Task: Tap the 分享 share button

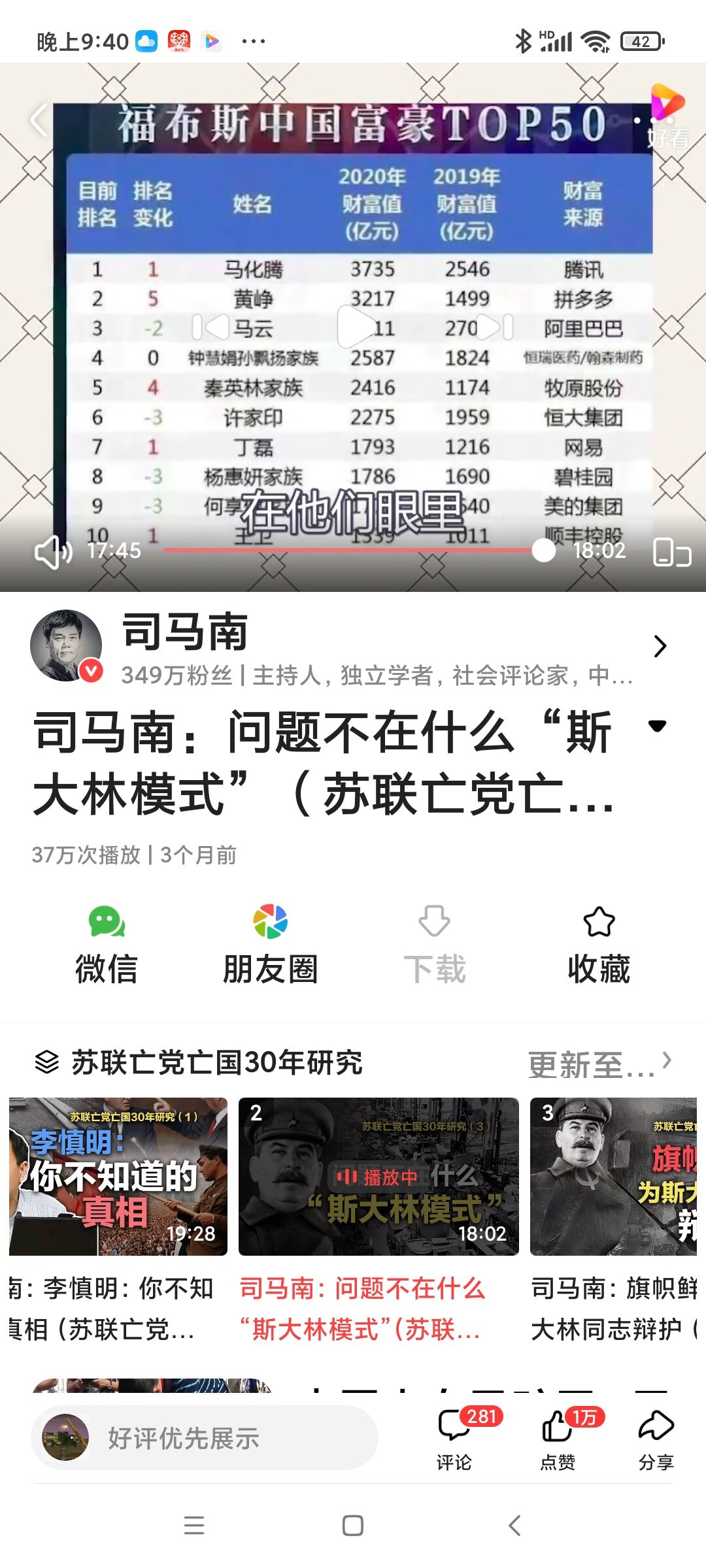Action: 656,1437
